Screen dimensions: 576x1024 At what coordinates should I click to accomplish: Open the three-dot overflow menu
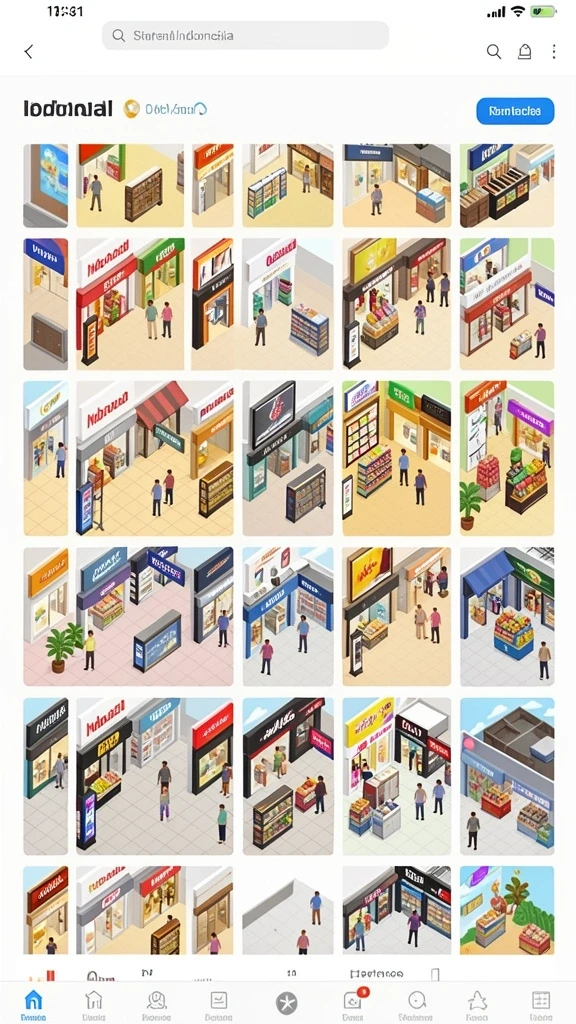[x=554, y=52]
